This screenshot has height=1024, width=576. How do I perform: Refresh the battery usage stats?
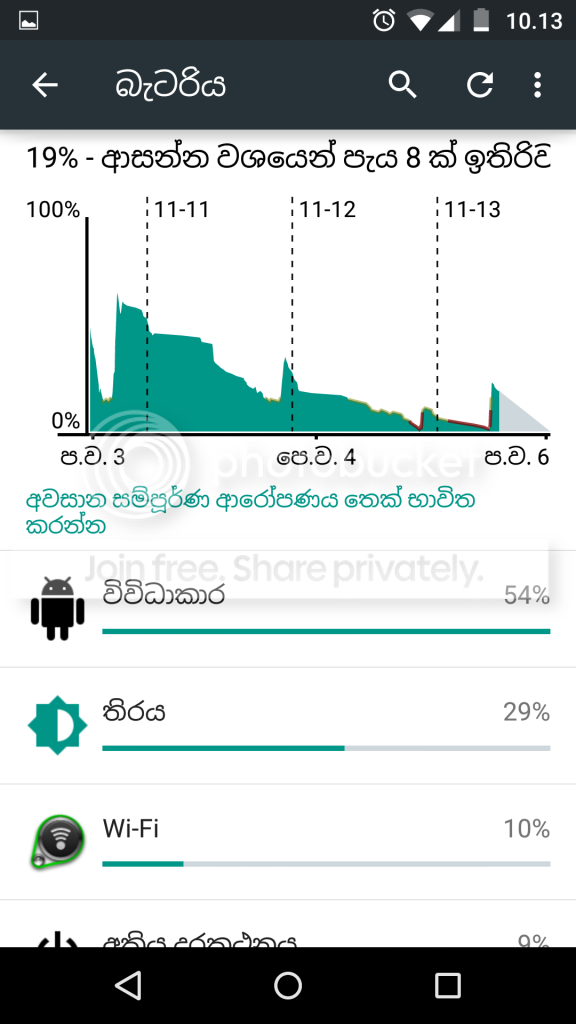479,85
